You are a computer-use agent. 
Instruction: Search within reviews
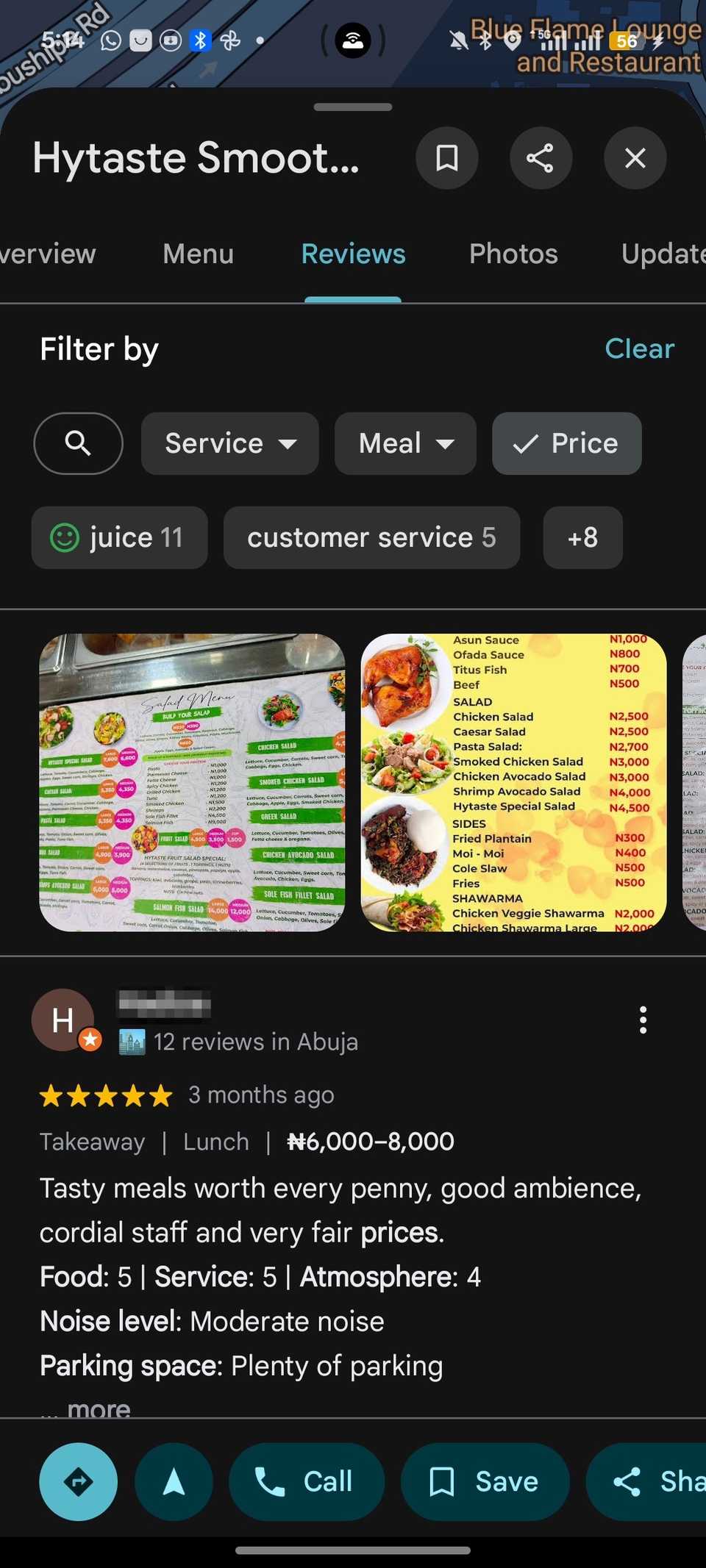pyautogui.click(x=78, y=443)
